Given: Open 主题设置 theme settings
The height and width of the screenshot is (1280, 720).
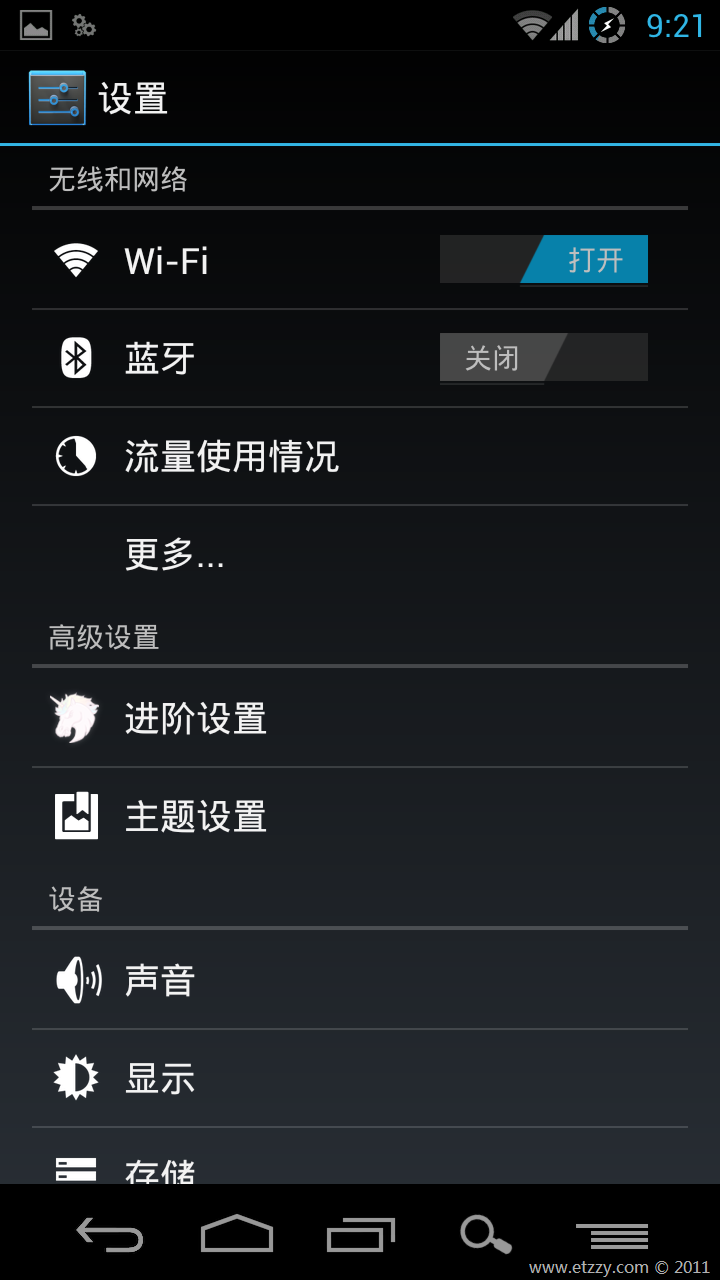Looking at the screenshot, I should 360,816.
